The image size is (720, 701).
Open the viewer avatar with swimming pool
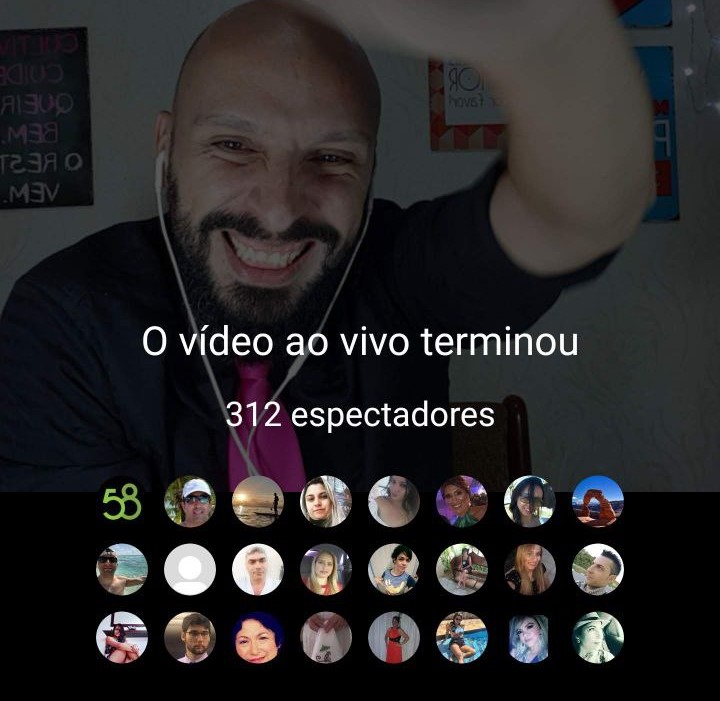click(x=462, y=637)
